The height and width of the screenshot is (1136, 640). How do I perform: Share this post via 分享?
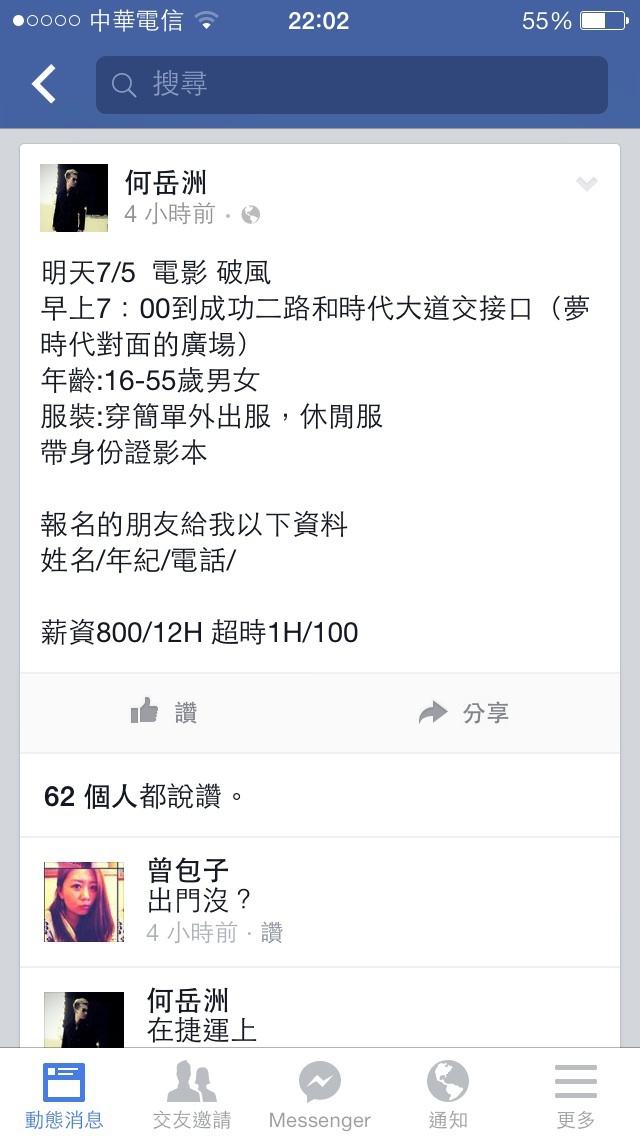464,713
